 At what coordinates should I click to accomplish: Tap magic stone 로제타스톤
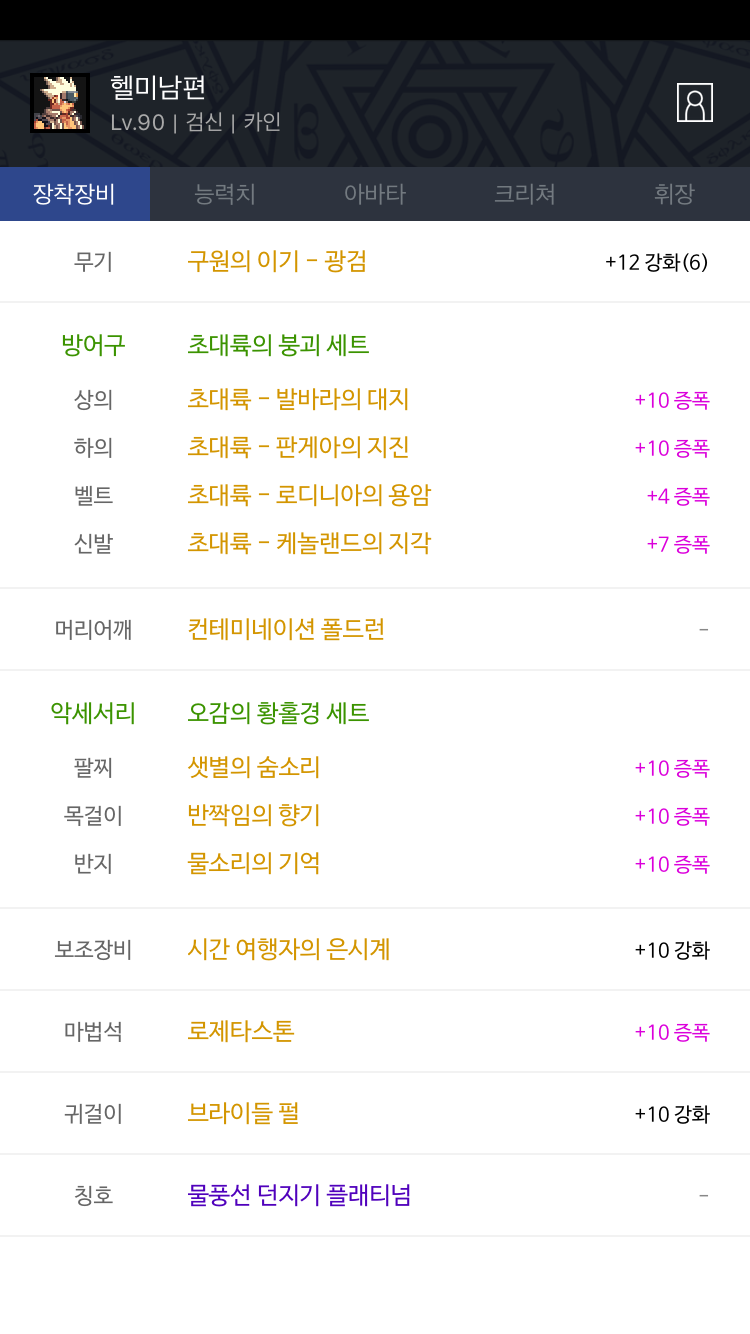[x=241, y=1031]
